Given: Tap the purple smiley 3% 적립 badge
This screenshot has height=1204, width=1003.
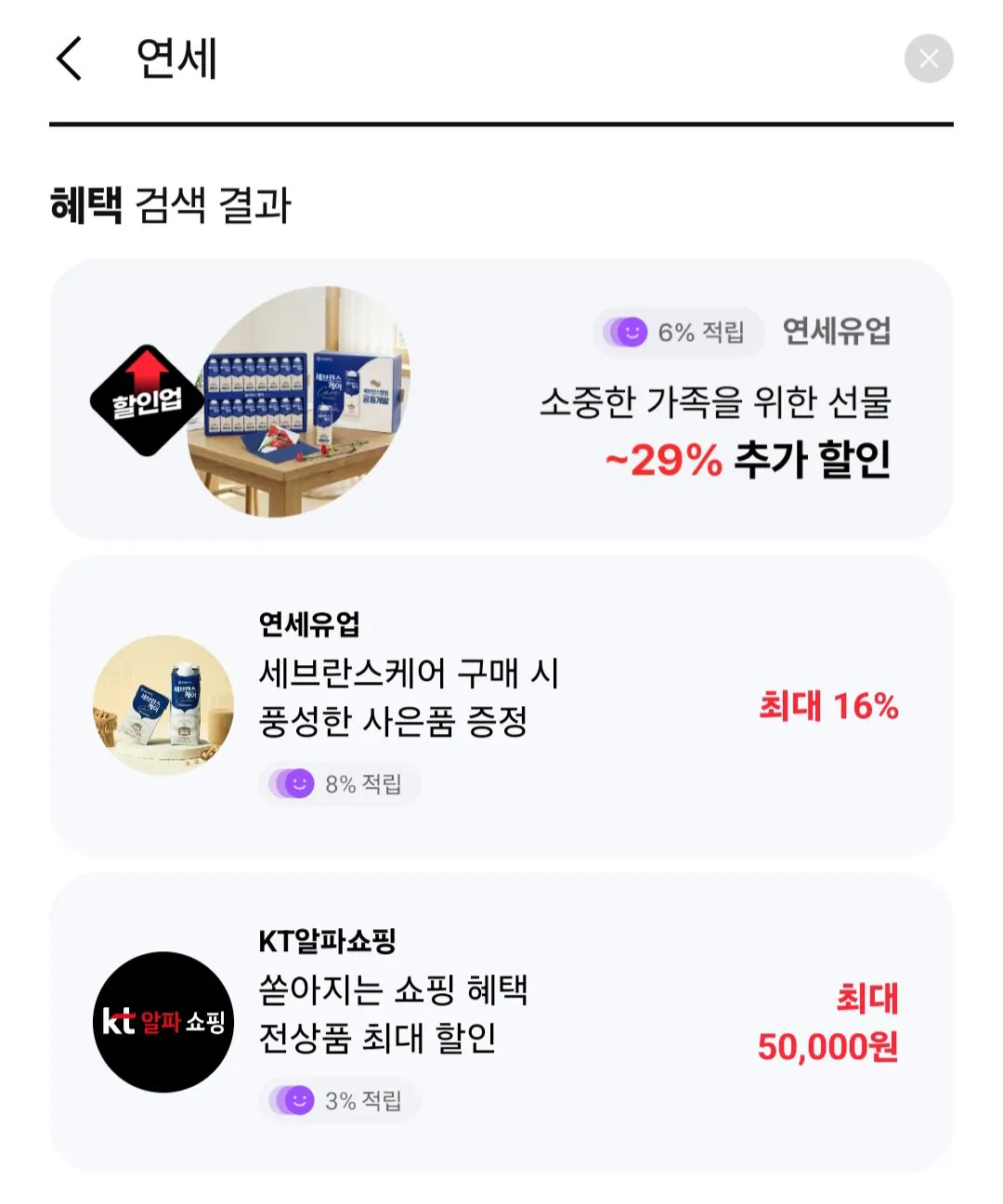Looking at the screenshot, I should pyautogui.click(x=337, y=1100).
